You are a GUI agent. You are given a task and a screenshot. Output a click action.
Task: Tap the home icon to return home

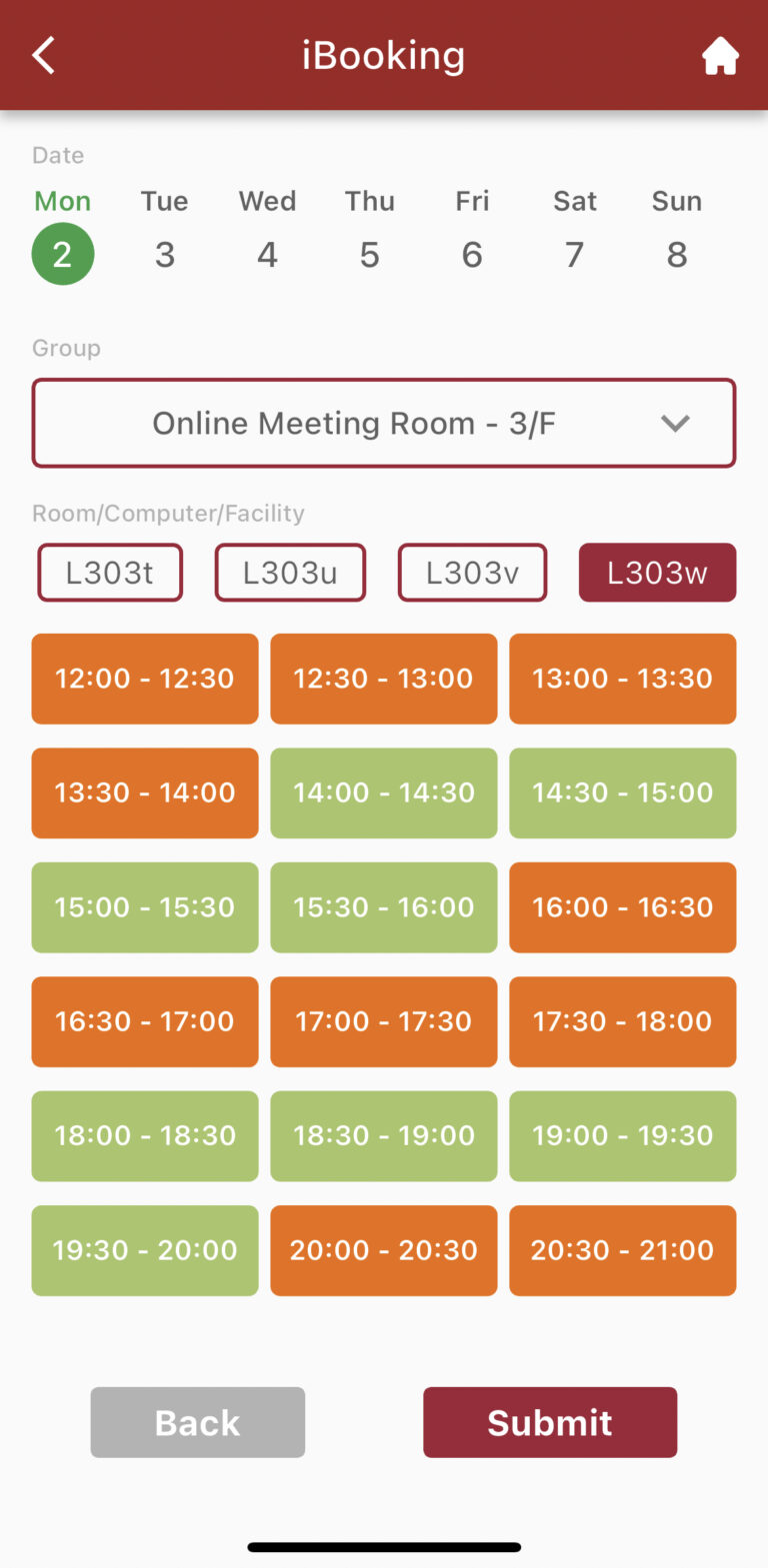(x=721, y=55)
